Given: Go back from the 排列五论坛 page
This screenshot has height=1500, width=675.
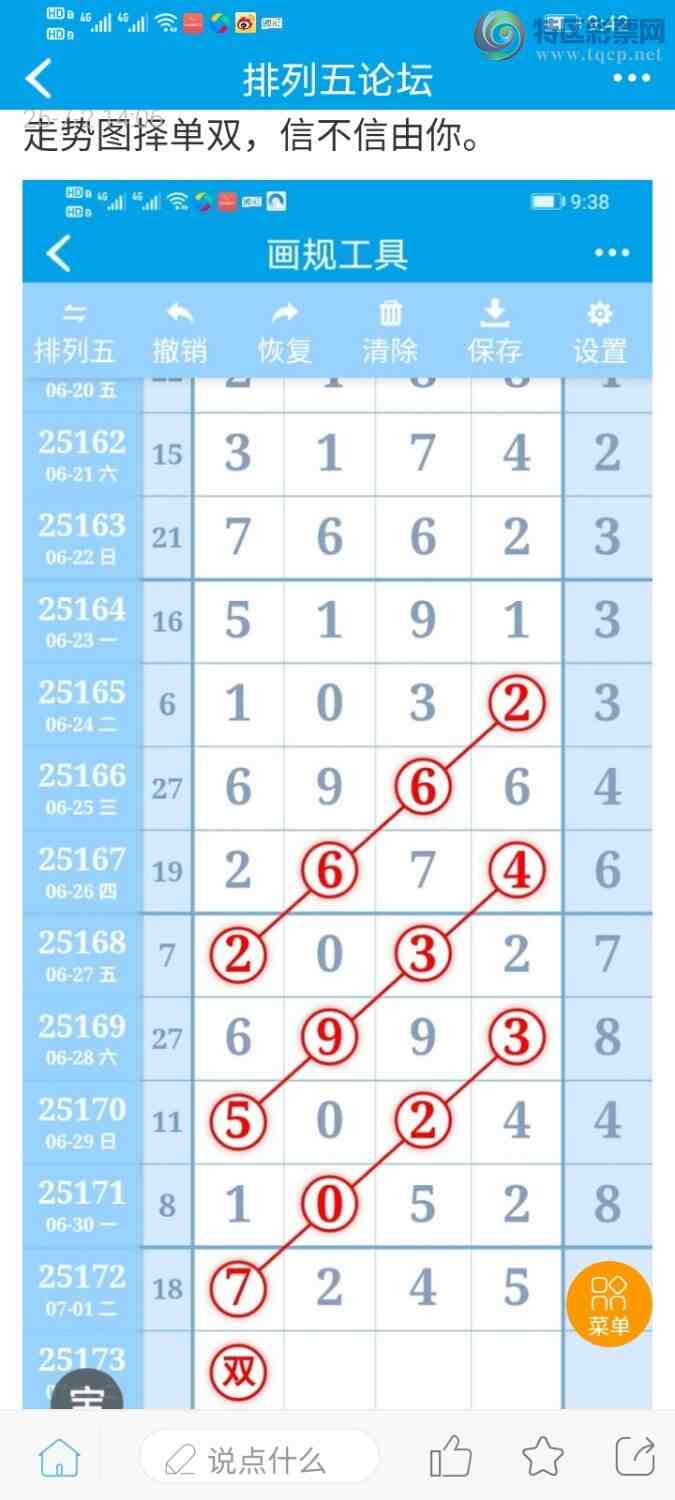Looking at the screenshot, I should point(38,78).
